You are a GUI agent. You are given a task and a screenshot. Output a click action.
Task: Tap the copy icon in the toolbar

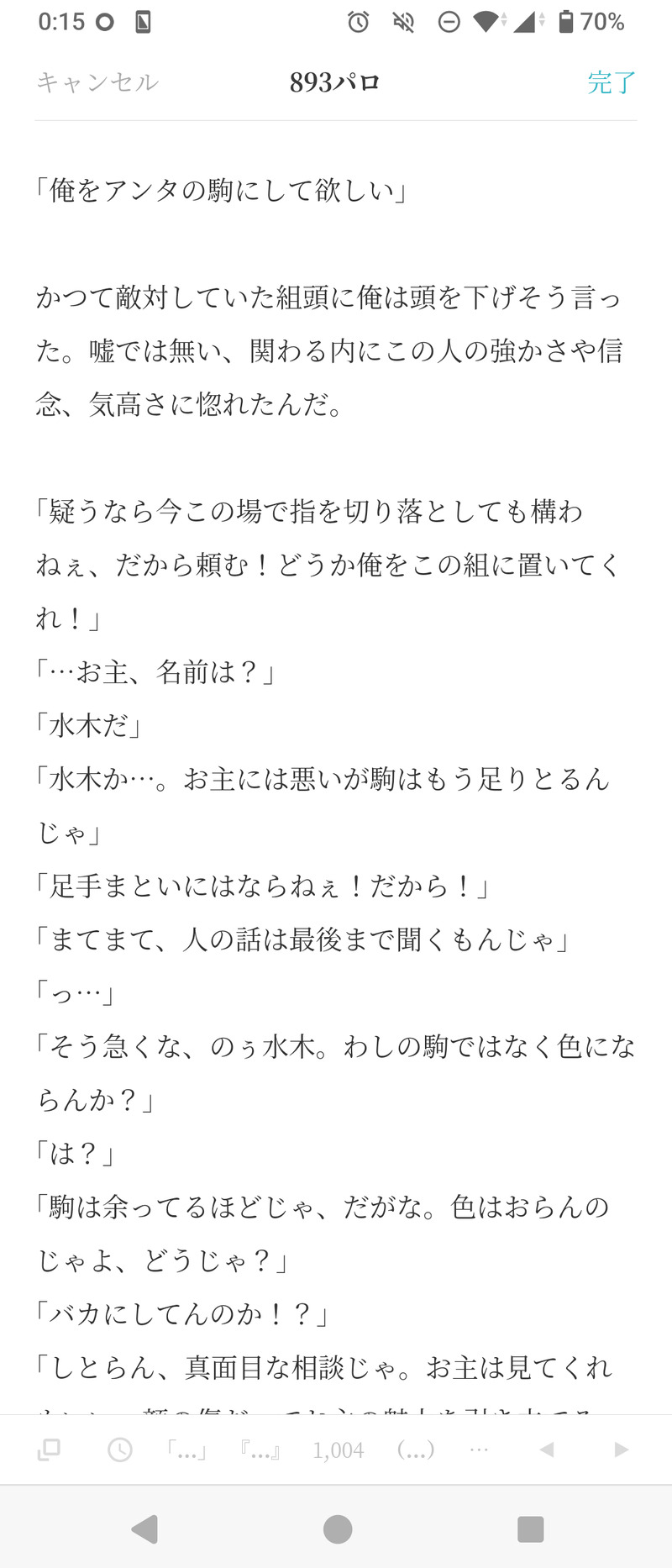[50, 1449]
